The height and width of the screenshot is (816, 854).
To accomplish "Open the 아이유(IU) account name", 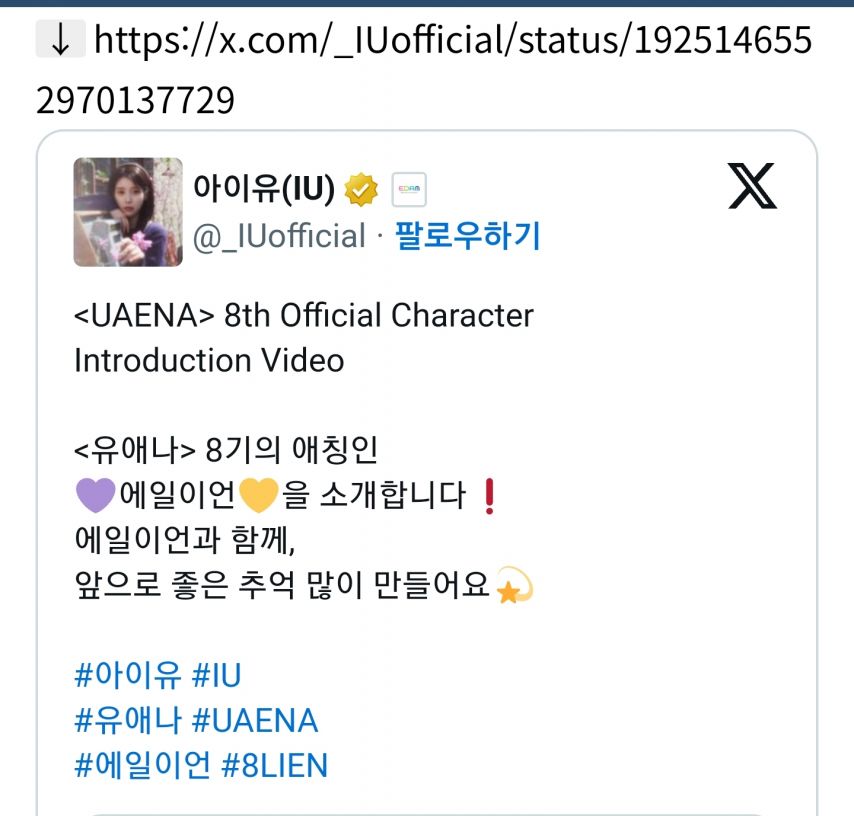I will click(x=264, y=187).
